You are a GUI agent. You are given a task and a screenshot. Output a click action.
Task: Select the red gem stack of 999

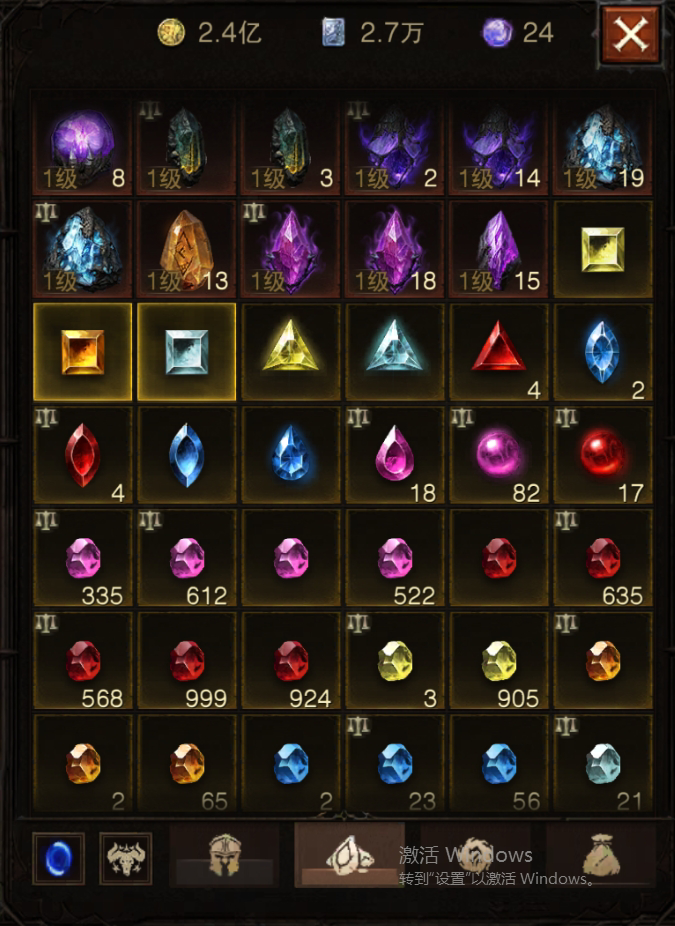pos(186,661)
